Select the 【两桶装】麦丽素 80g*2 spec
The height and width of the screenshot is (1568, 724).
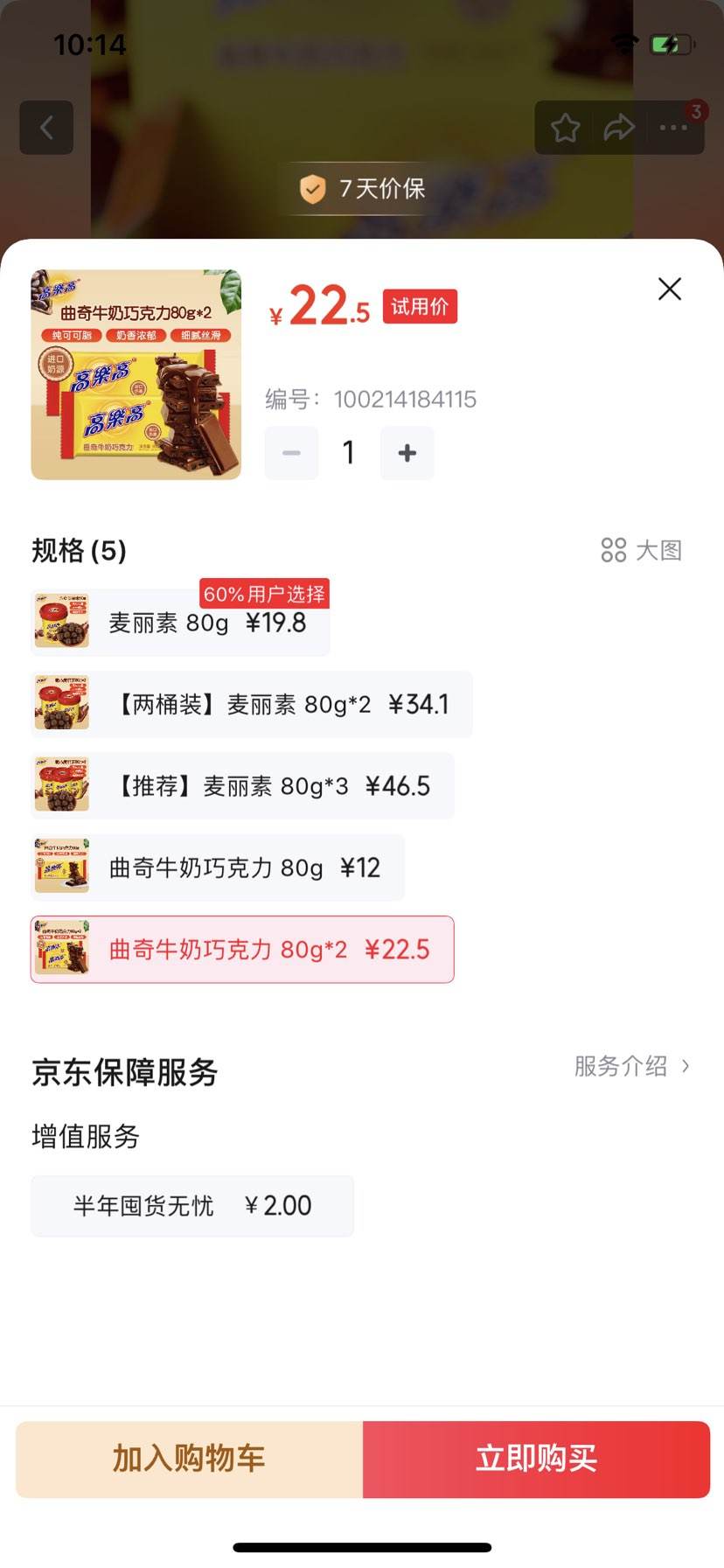252,704
